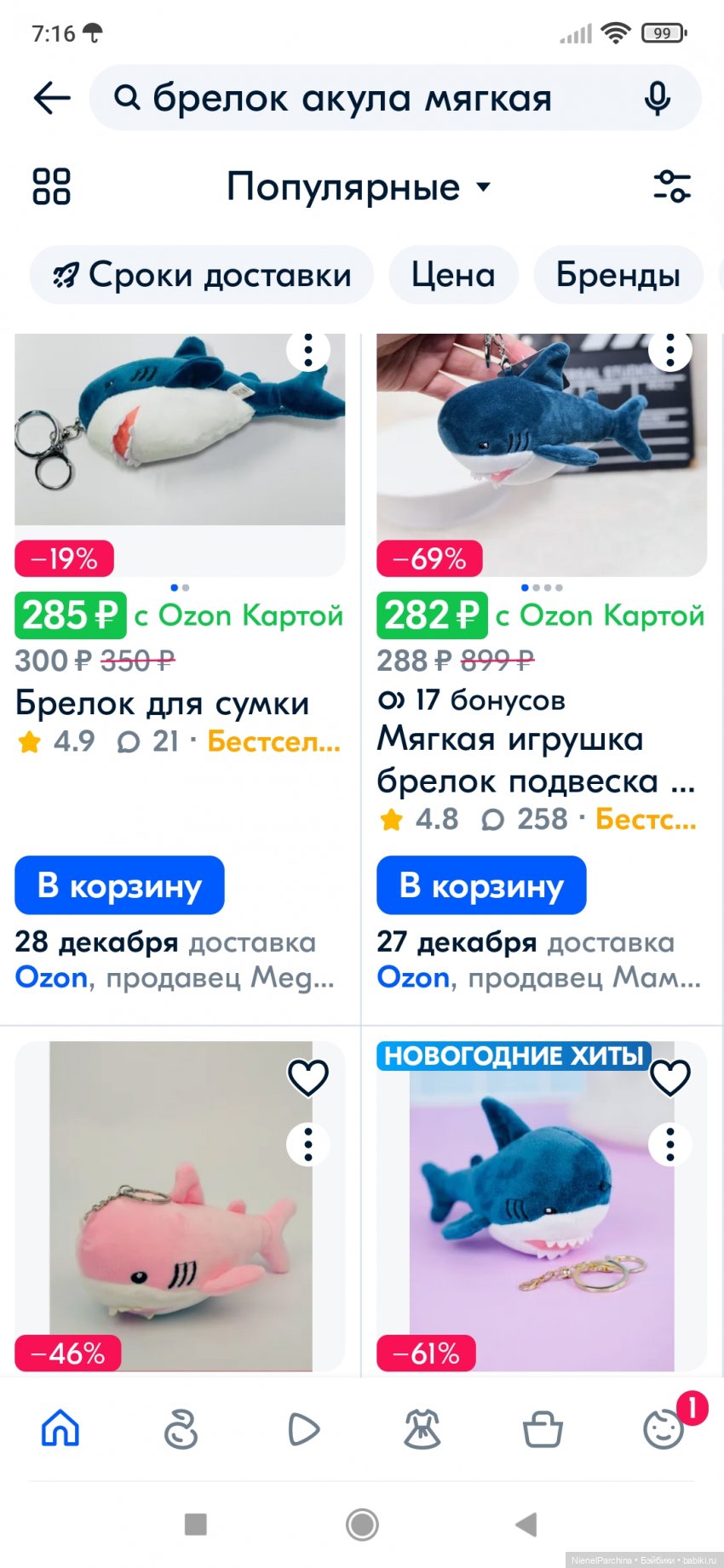This screenshot has width=724, height=1568.
Task: Favorite the 'Новогодние хиты' shark item
Action: [x=670, y=1078]
